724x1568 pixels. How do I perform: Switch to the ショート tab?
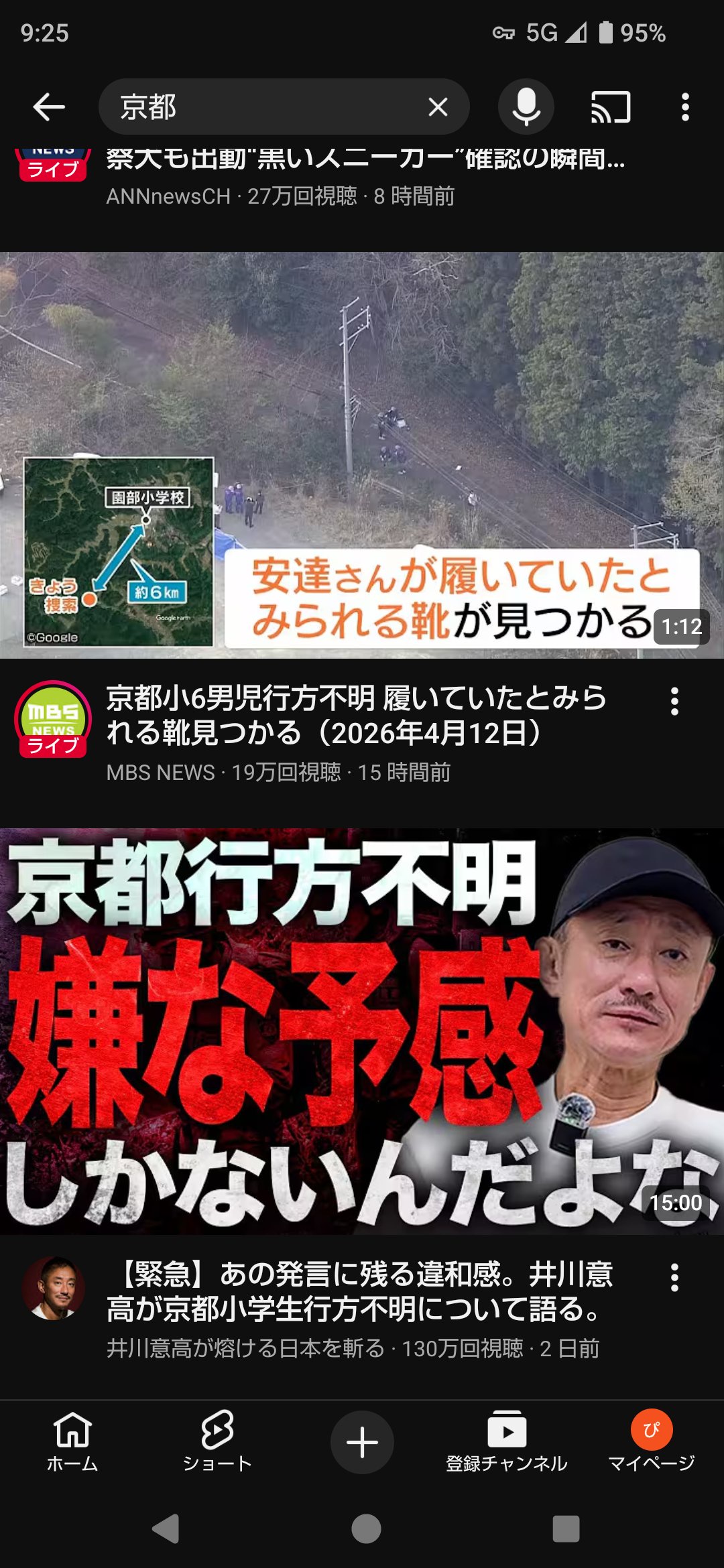click(x=217, y=1442)
